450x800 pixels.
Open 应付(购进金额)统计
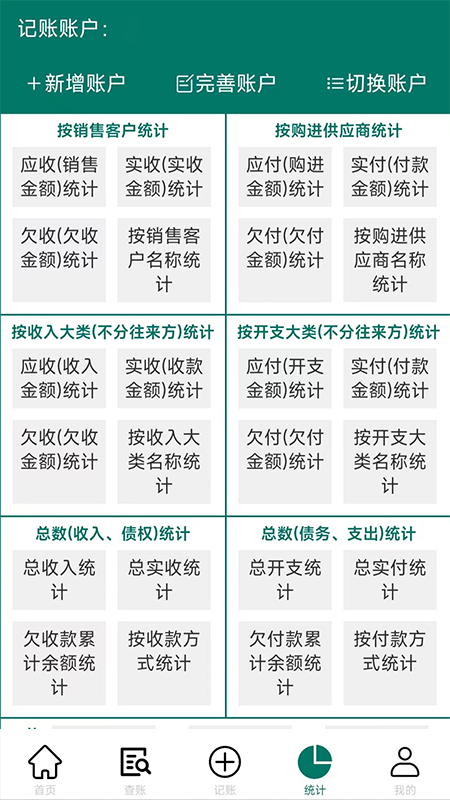click(x=285, y=177)
